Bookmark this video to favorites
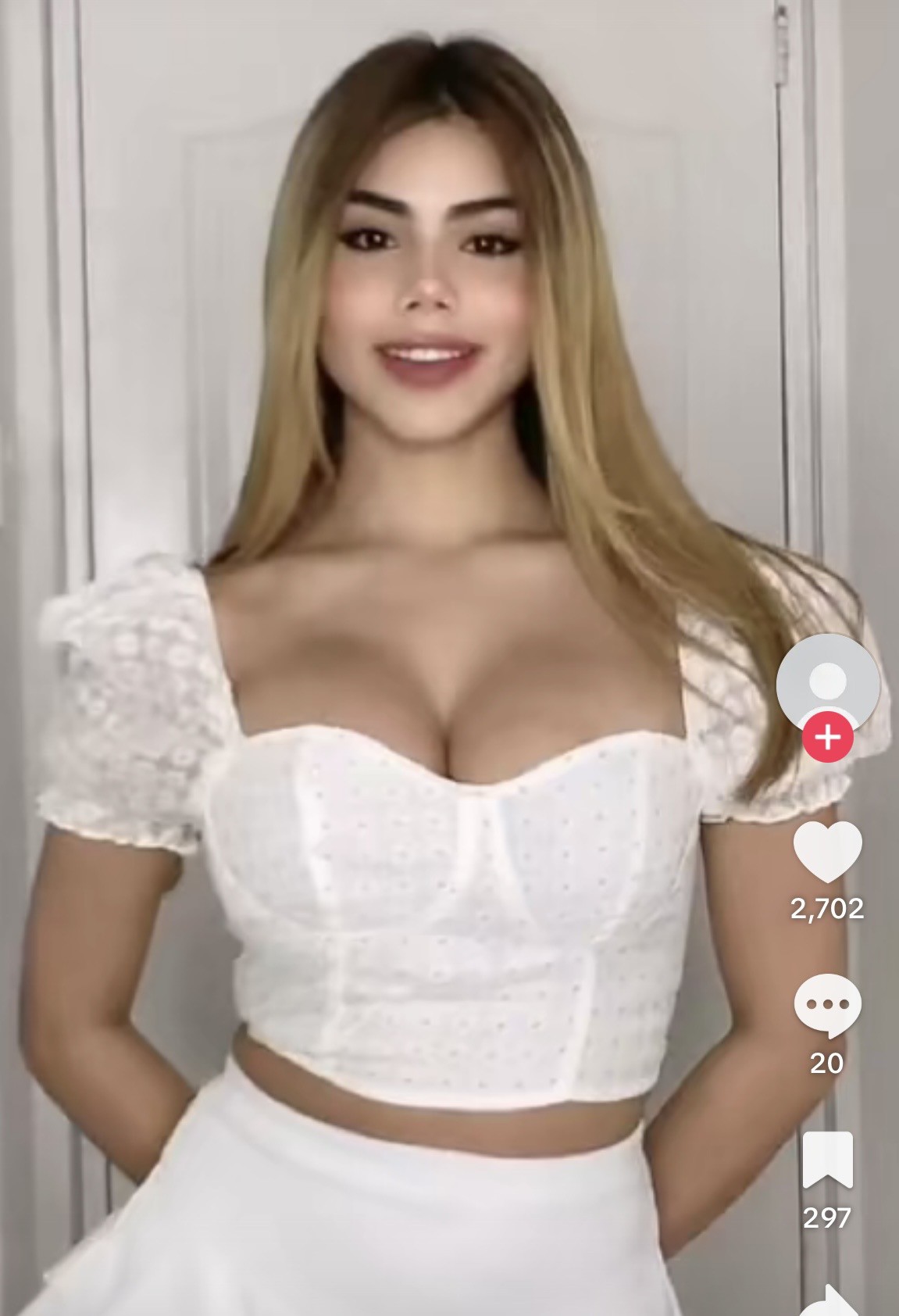Screen dimensions: 899x1316 click(x=828, y=1160)
